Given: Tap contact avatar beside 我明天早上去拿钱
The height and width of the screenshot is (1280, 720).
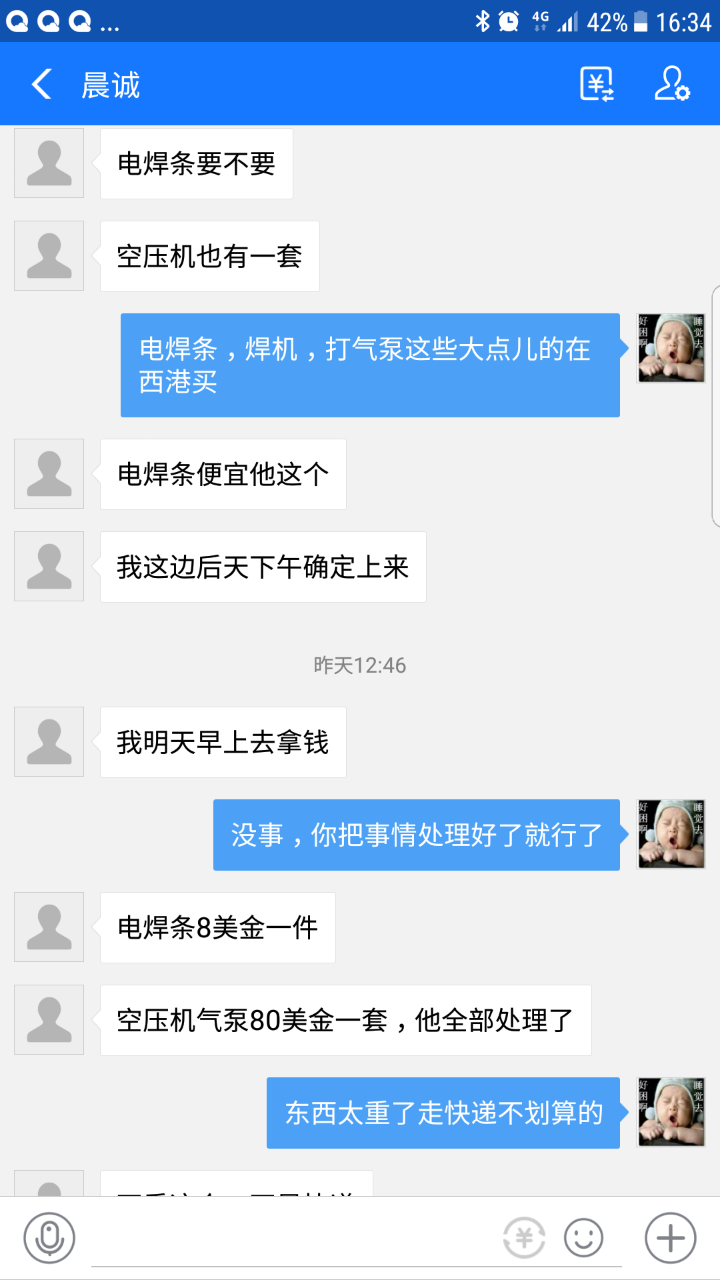Looking at the screenshot, I should (x=49, y=742).
